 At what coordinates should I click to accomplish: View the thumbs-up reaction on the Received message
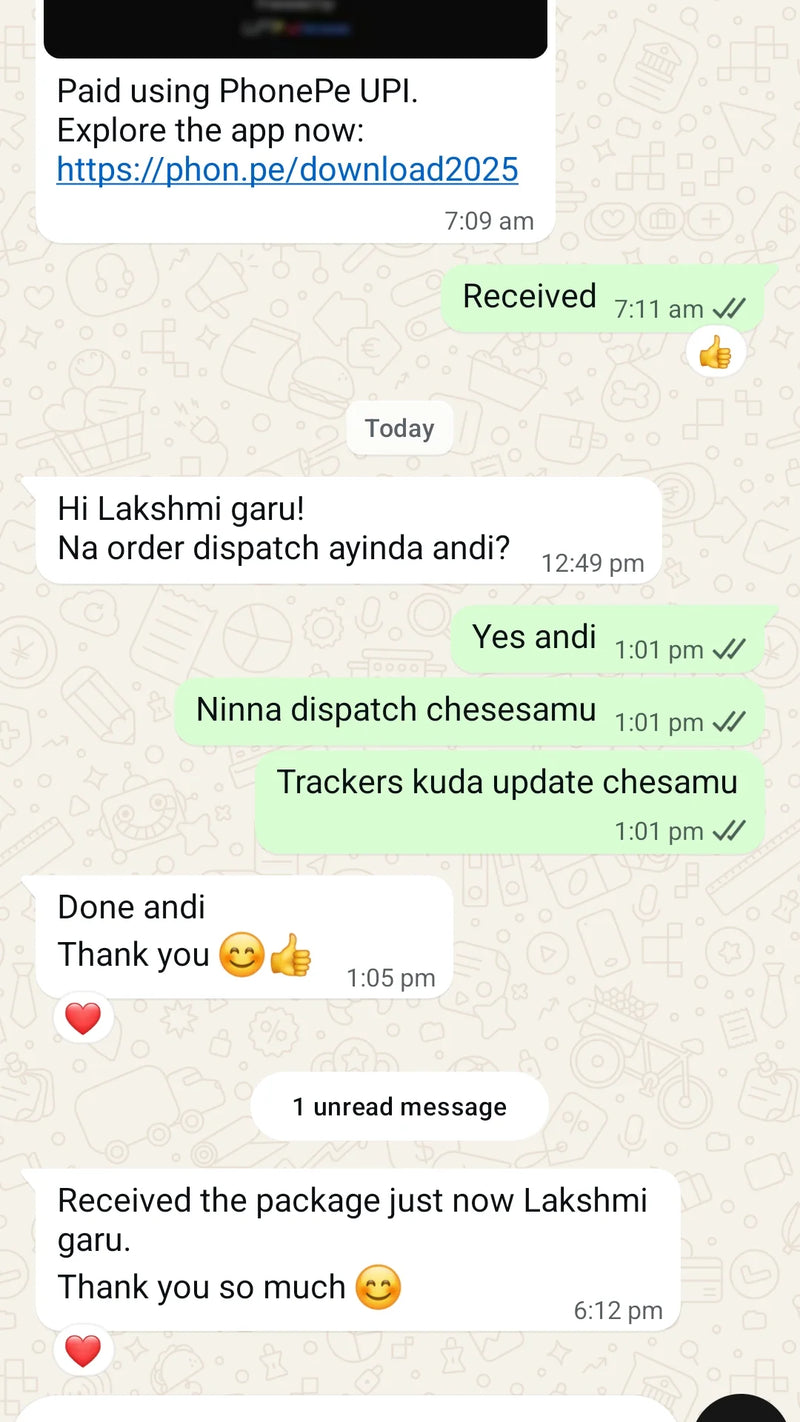point(715,352)
